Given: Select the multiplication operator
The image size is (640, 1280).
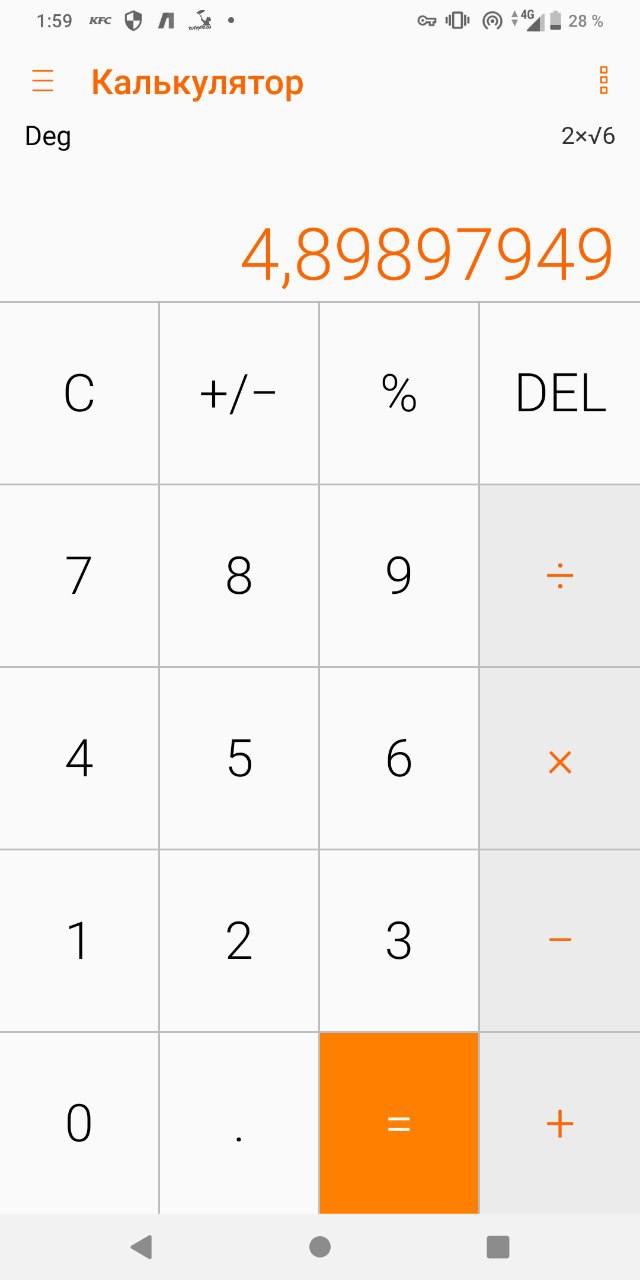Looking at the screenshot, I should [x=560, y=759].
